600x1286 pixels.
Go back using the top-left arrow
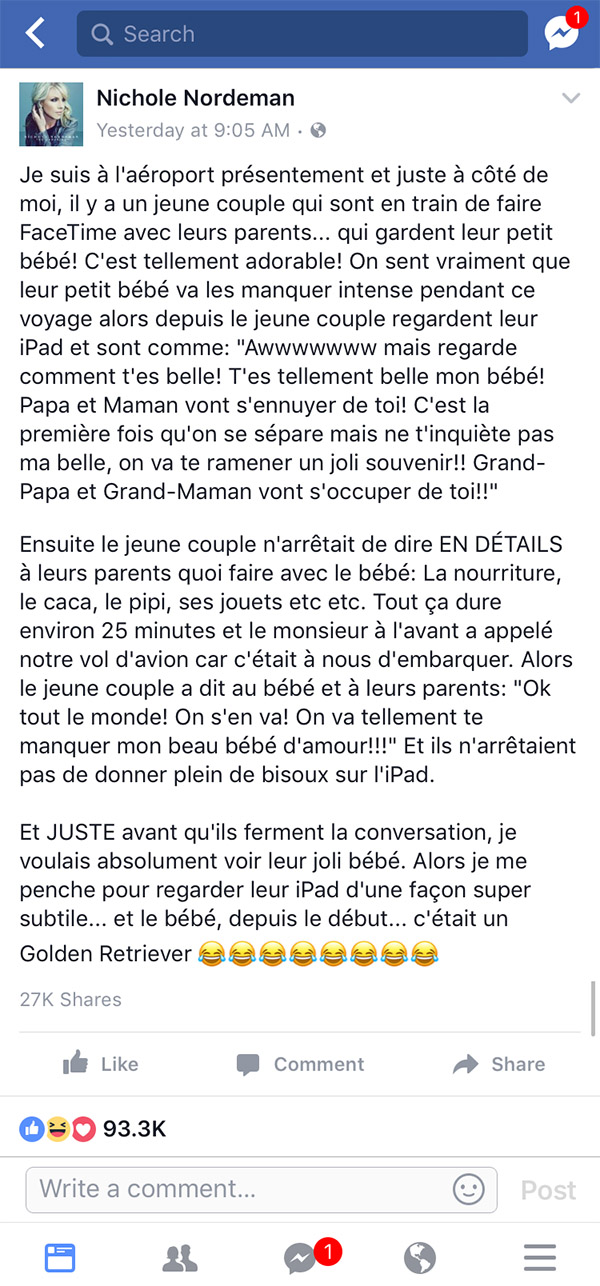coord(36,33)
